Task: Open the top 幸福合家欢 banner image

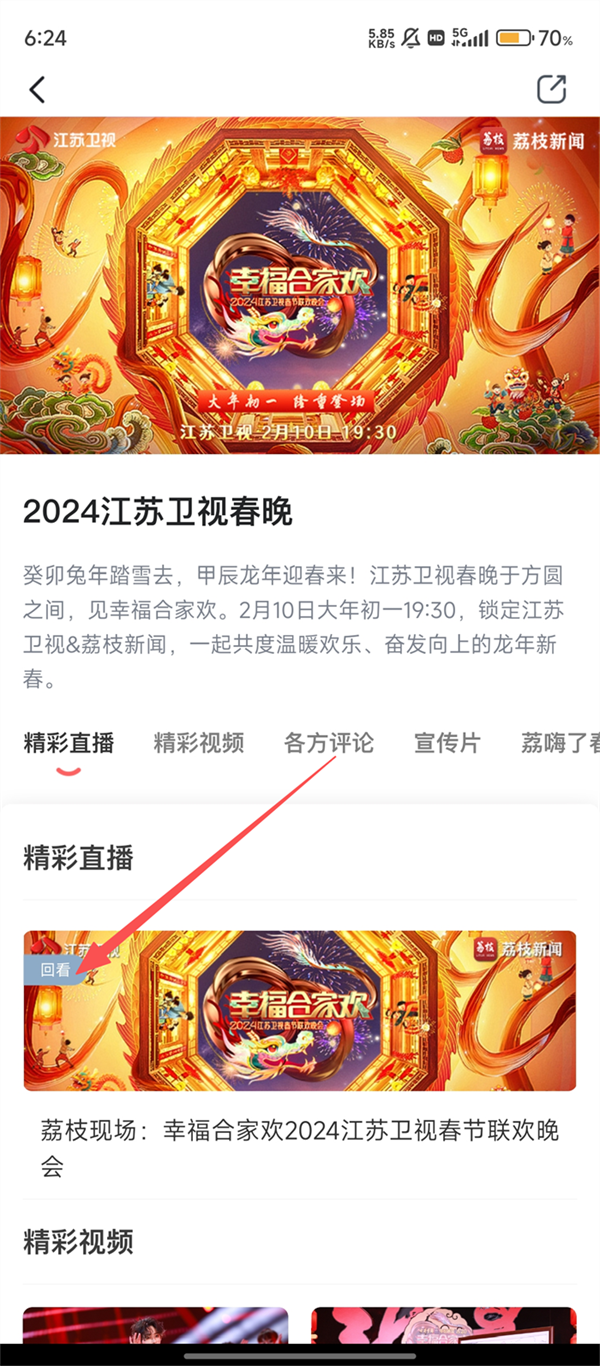Action: click(x=300, y=285)
